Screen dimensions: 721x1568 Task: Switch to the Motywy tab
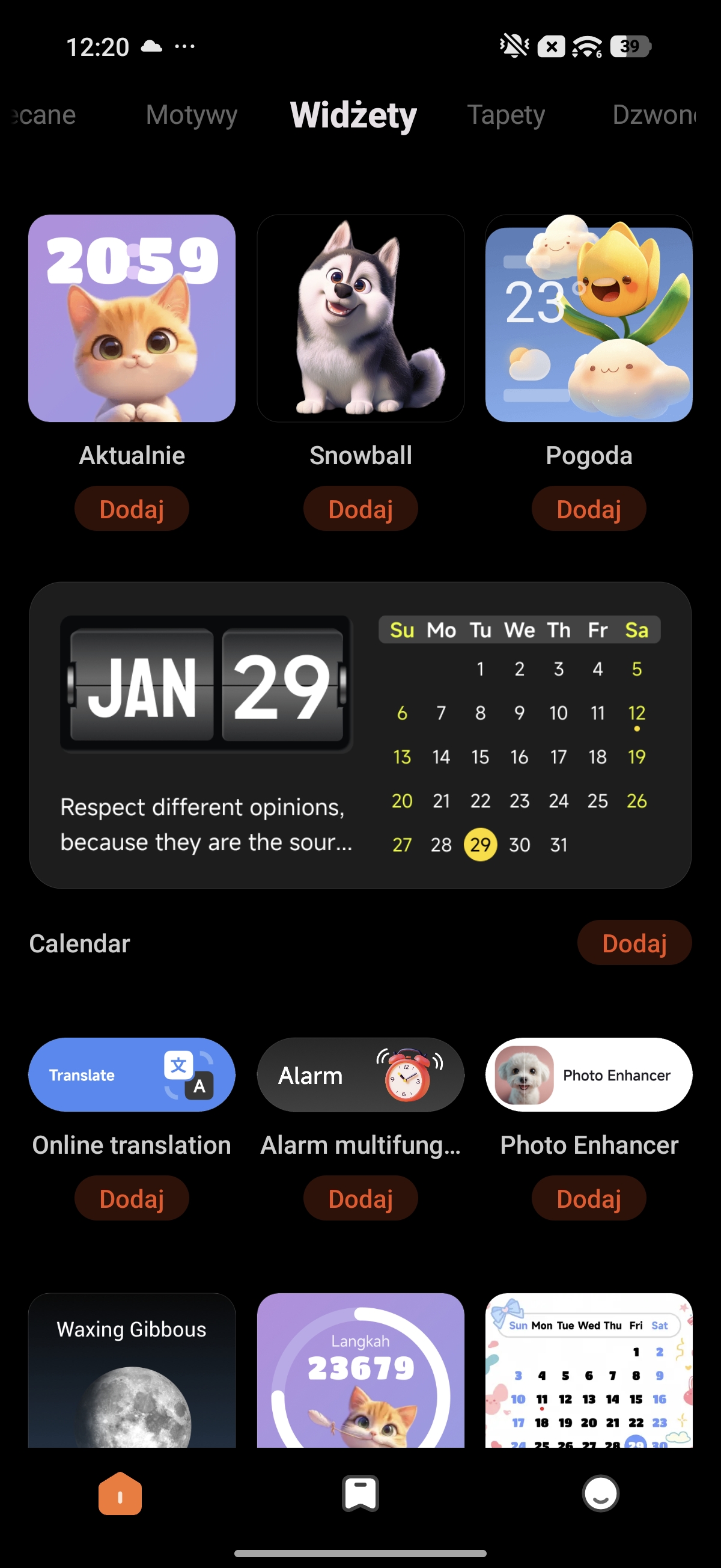[x=192, y=115]
